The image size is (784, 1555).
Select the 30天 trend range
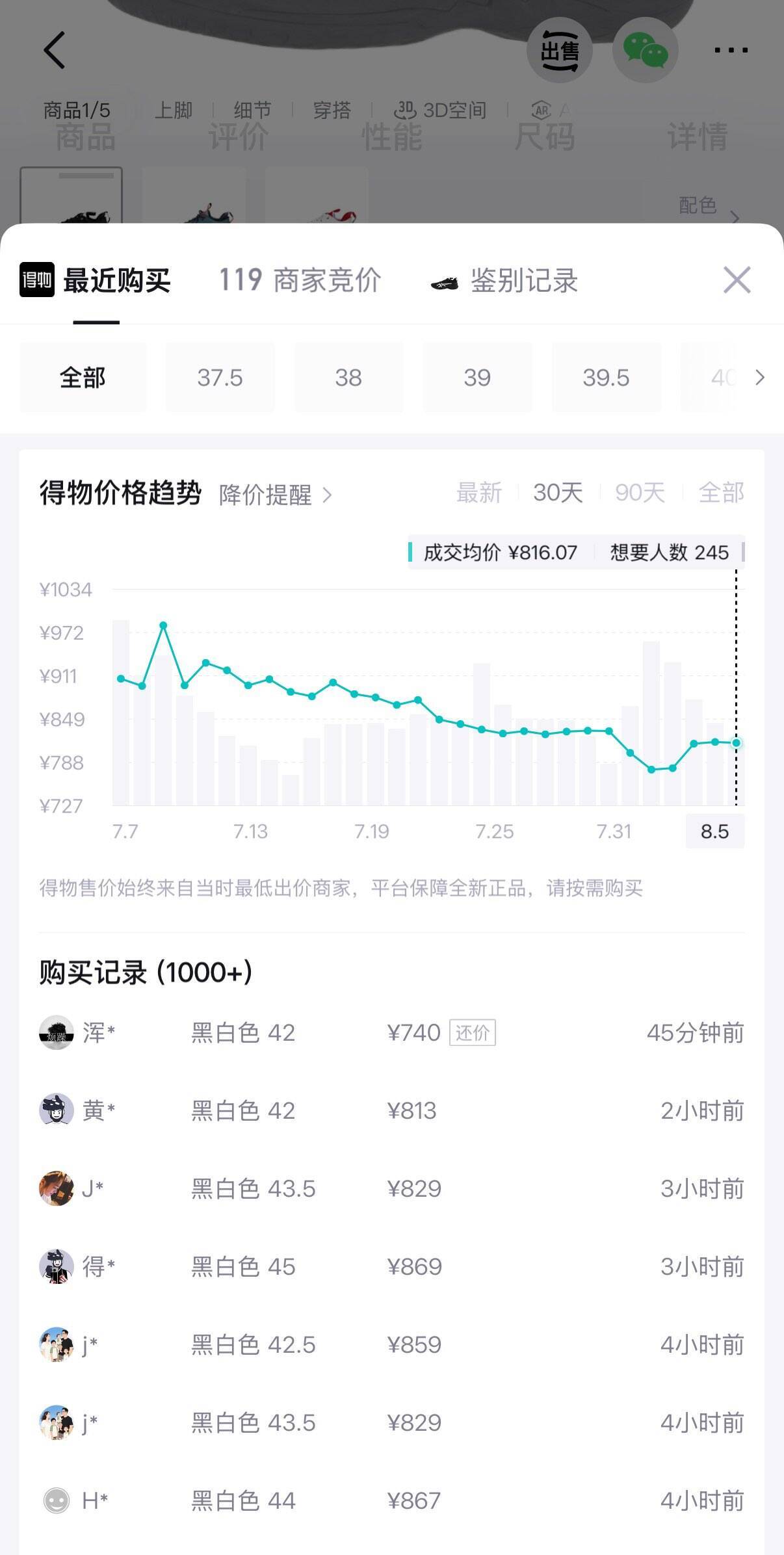pyautogui.click(x=558, y=493)
